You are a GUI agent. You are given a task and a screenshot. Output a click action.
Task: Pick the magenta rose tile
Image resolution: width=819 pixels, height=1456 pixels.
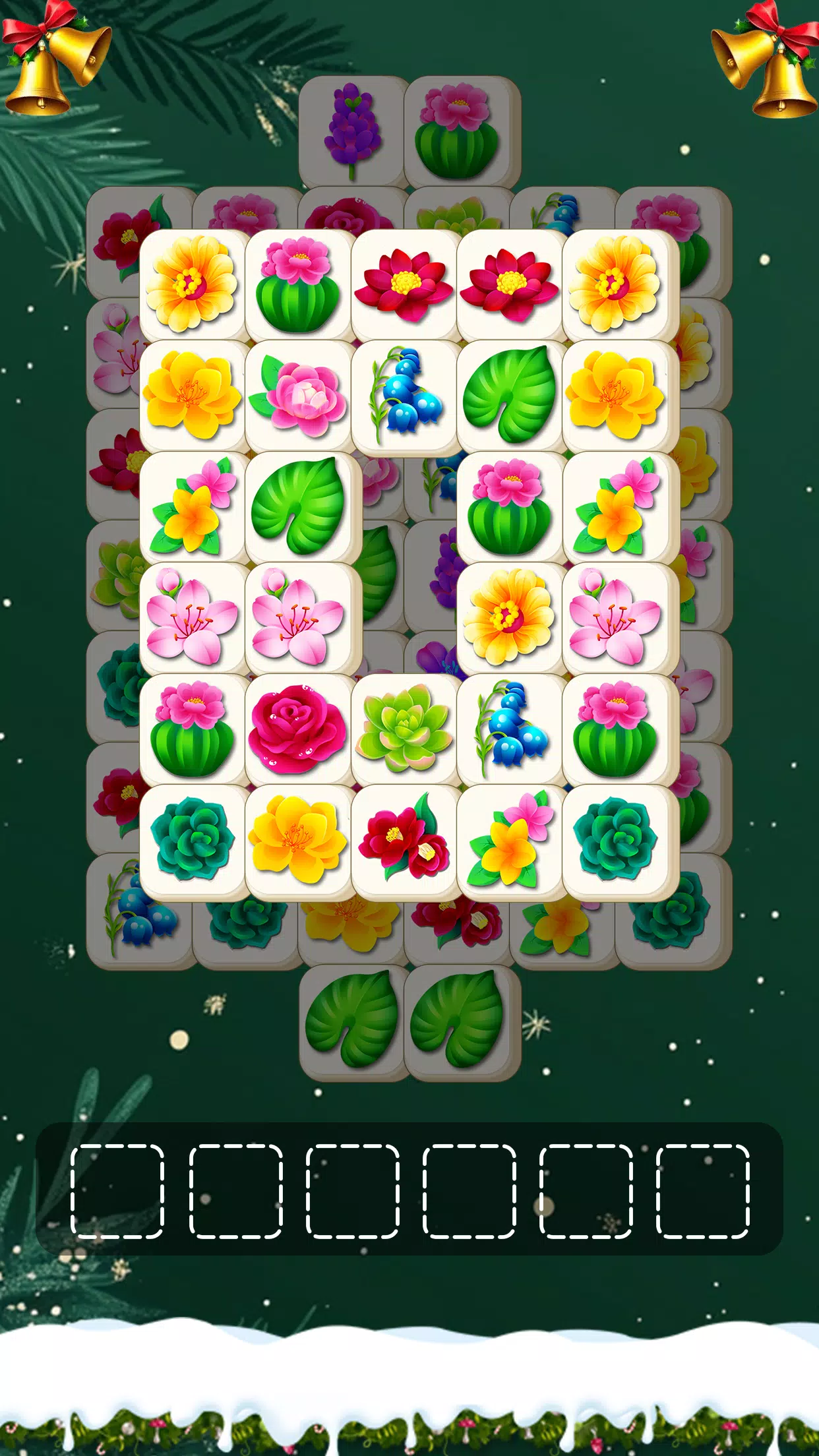coord(298,729)
